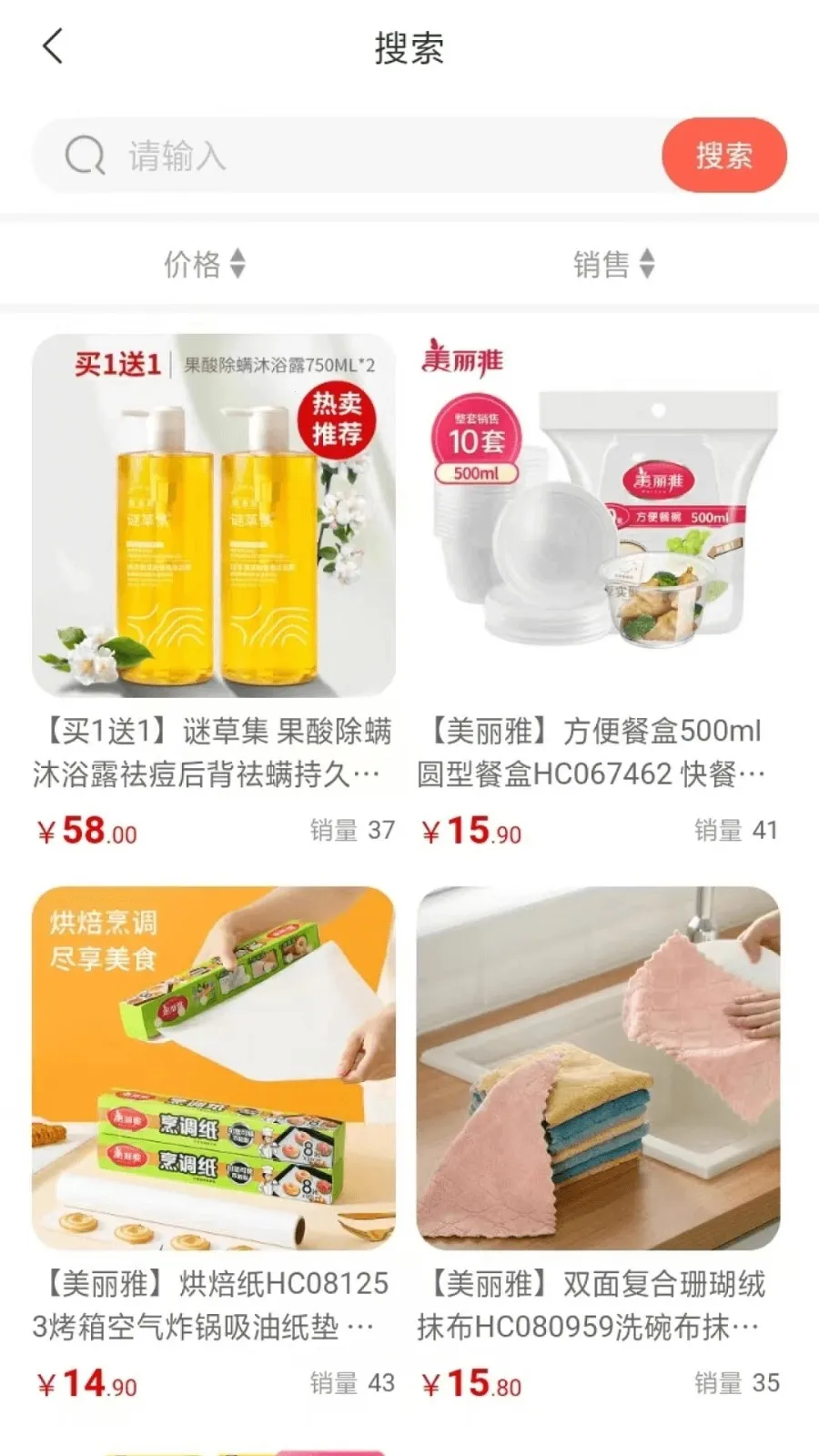Sort results by 销售
819x1456 pixels.
tap(614, 264)
